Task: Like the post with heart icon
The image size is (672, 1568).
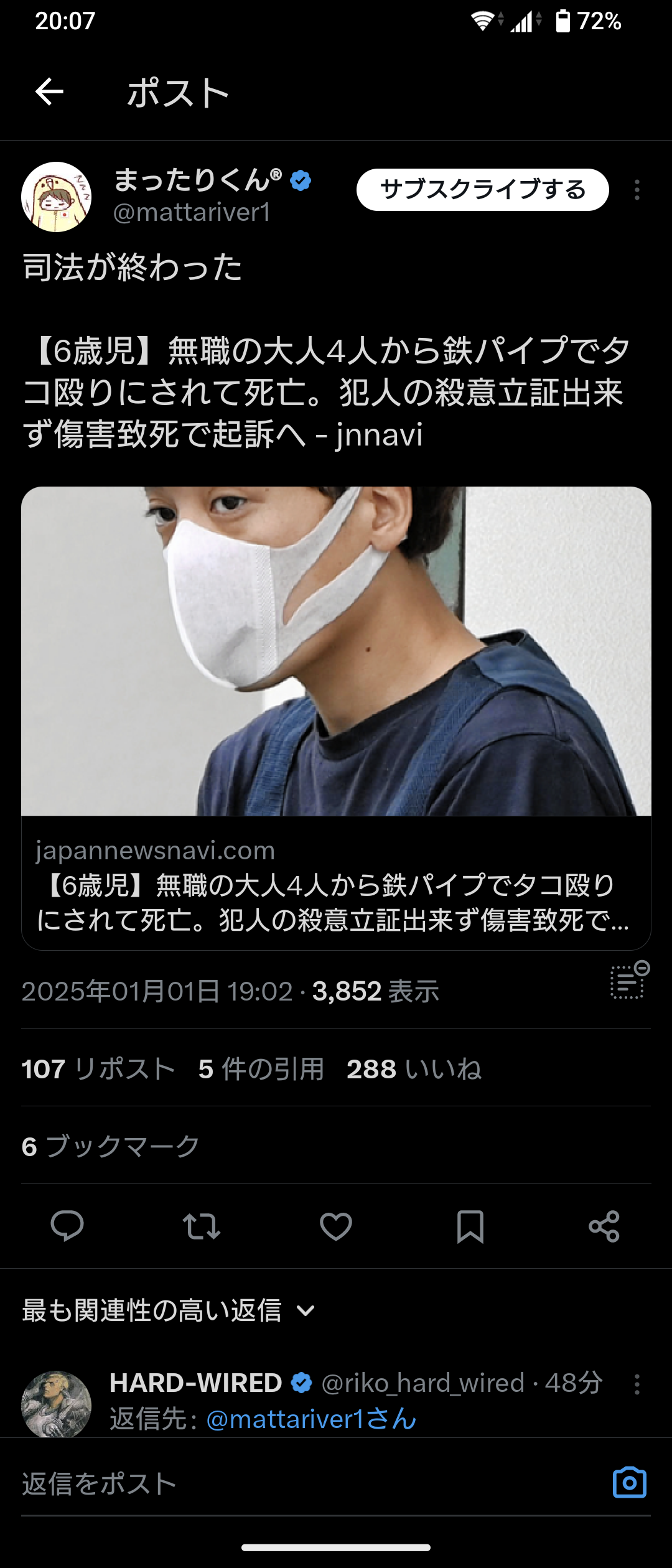Action: tap(336, 1226)
